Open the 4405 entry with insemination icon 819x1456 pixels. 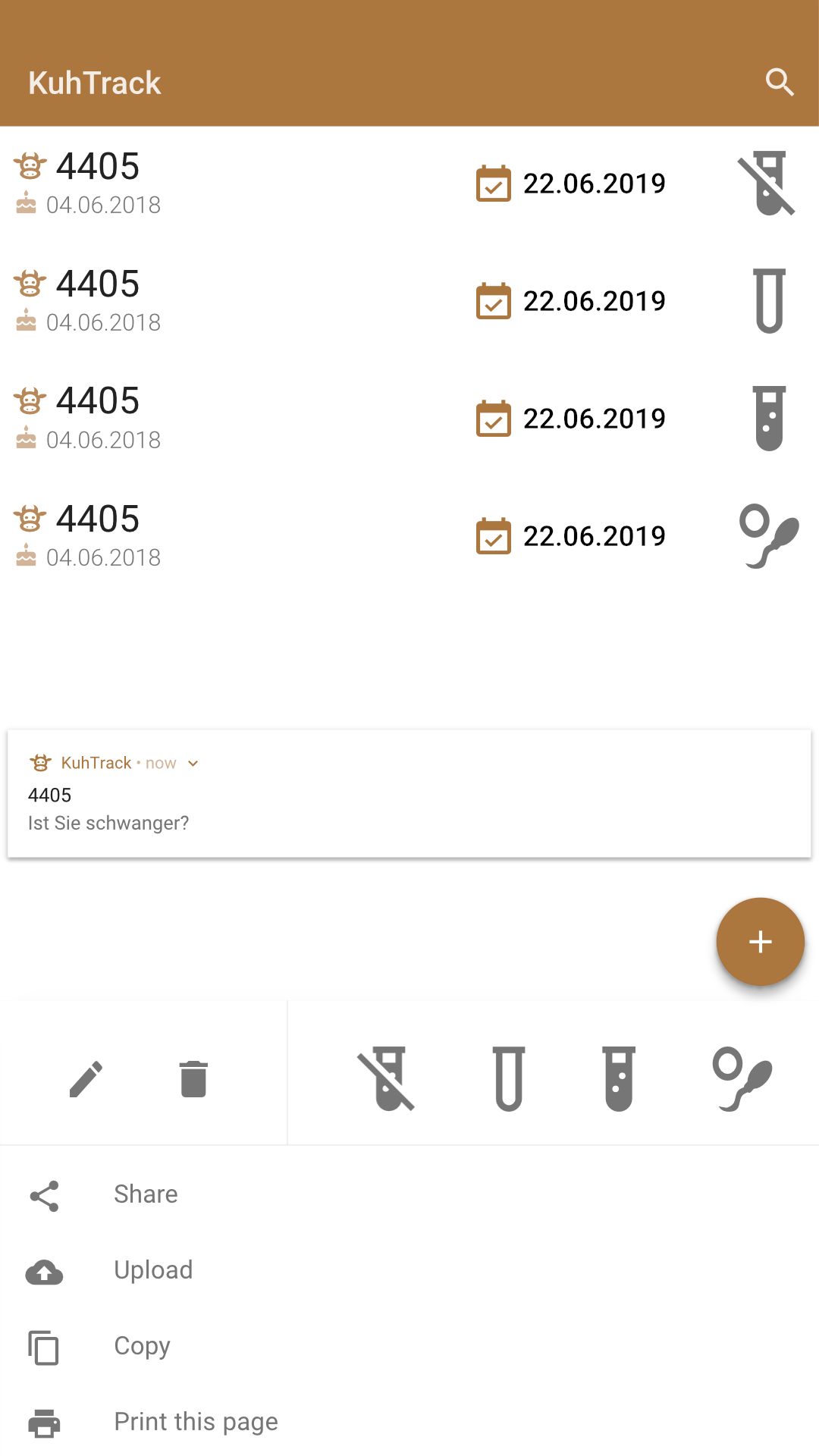(409, 537)
